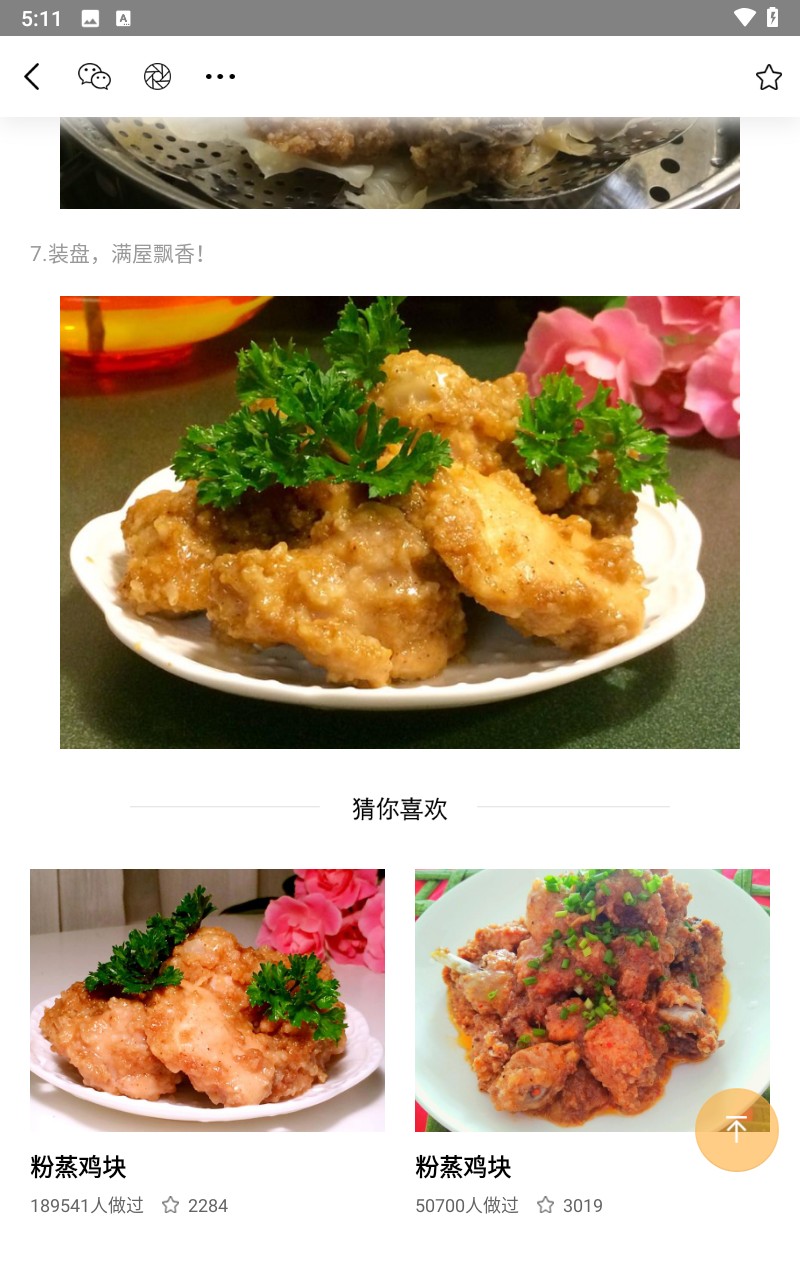Expand the more actions menu via ellipsis
800x1280 pixels.
[x=220, y=76]
